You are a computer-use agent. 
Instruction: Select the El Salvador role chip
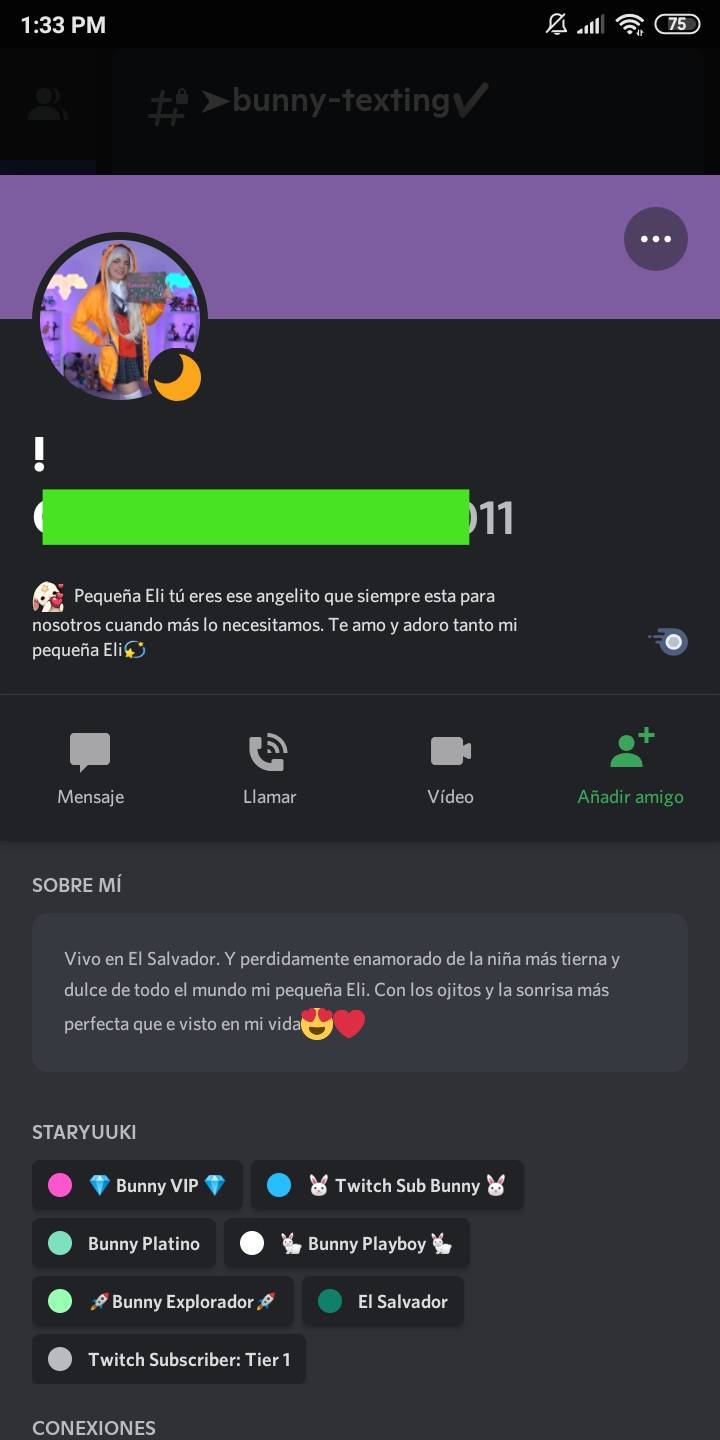383,1301
